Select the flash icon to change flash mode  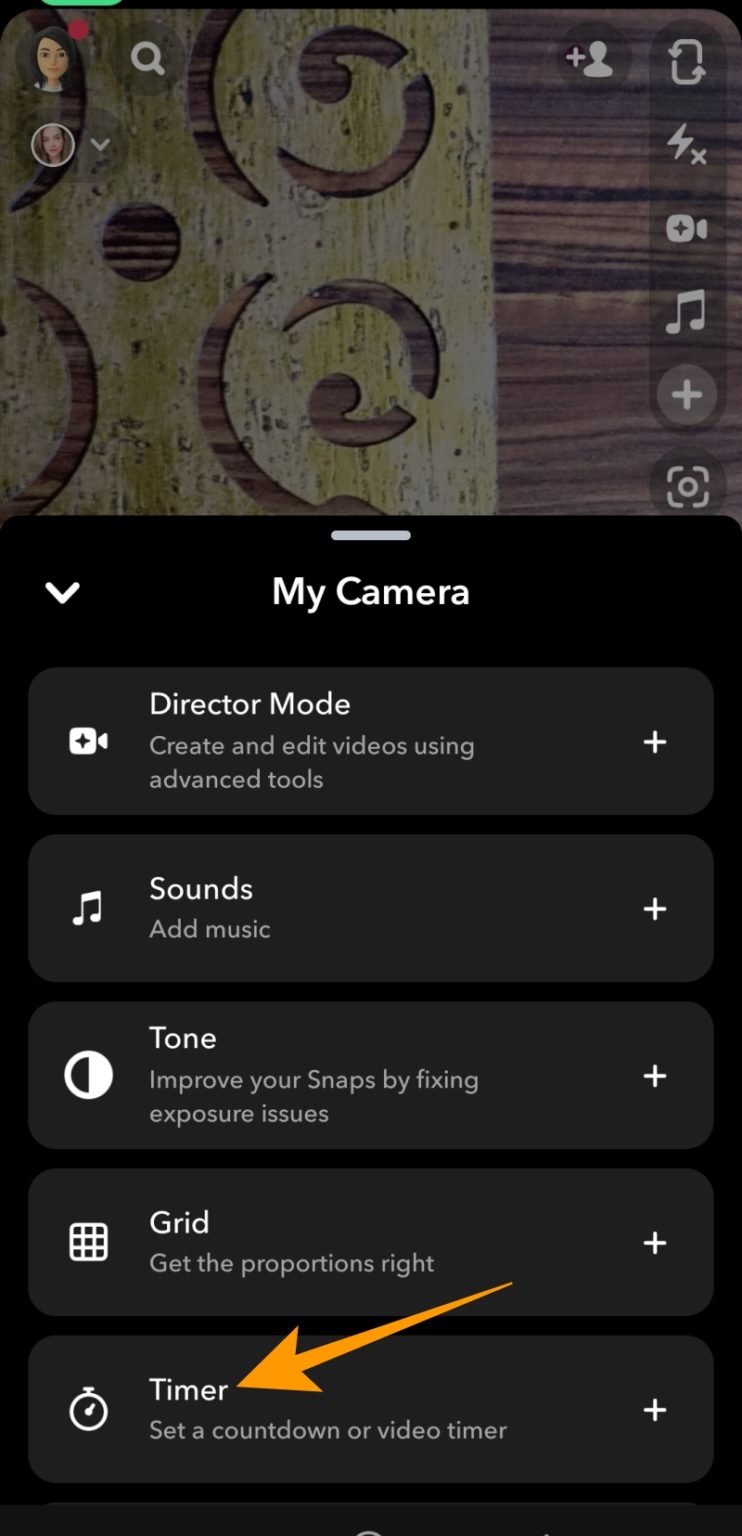pyautogui.click(x=686, y=146)
